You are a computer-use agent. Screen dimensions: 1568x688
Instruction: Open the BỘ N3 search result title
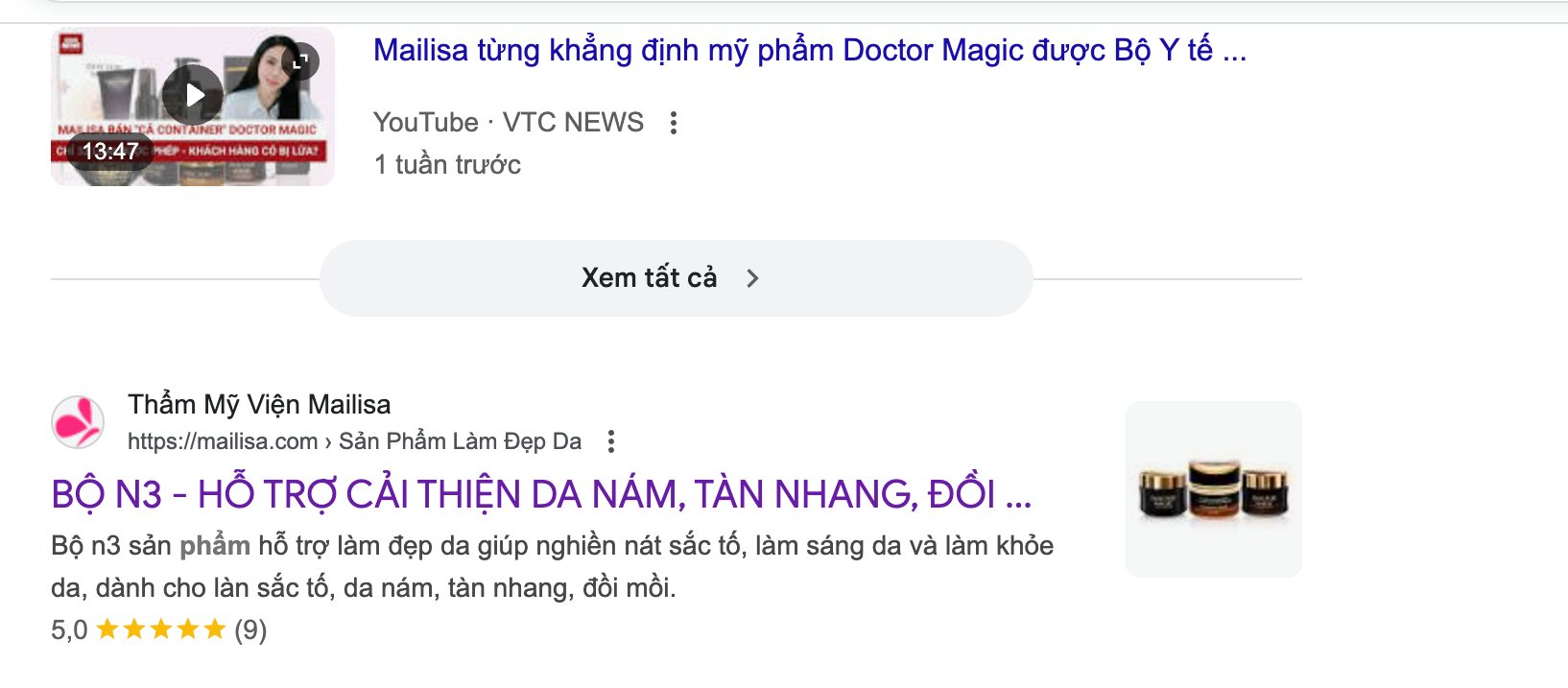point(540,494)
